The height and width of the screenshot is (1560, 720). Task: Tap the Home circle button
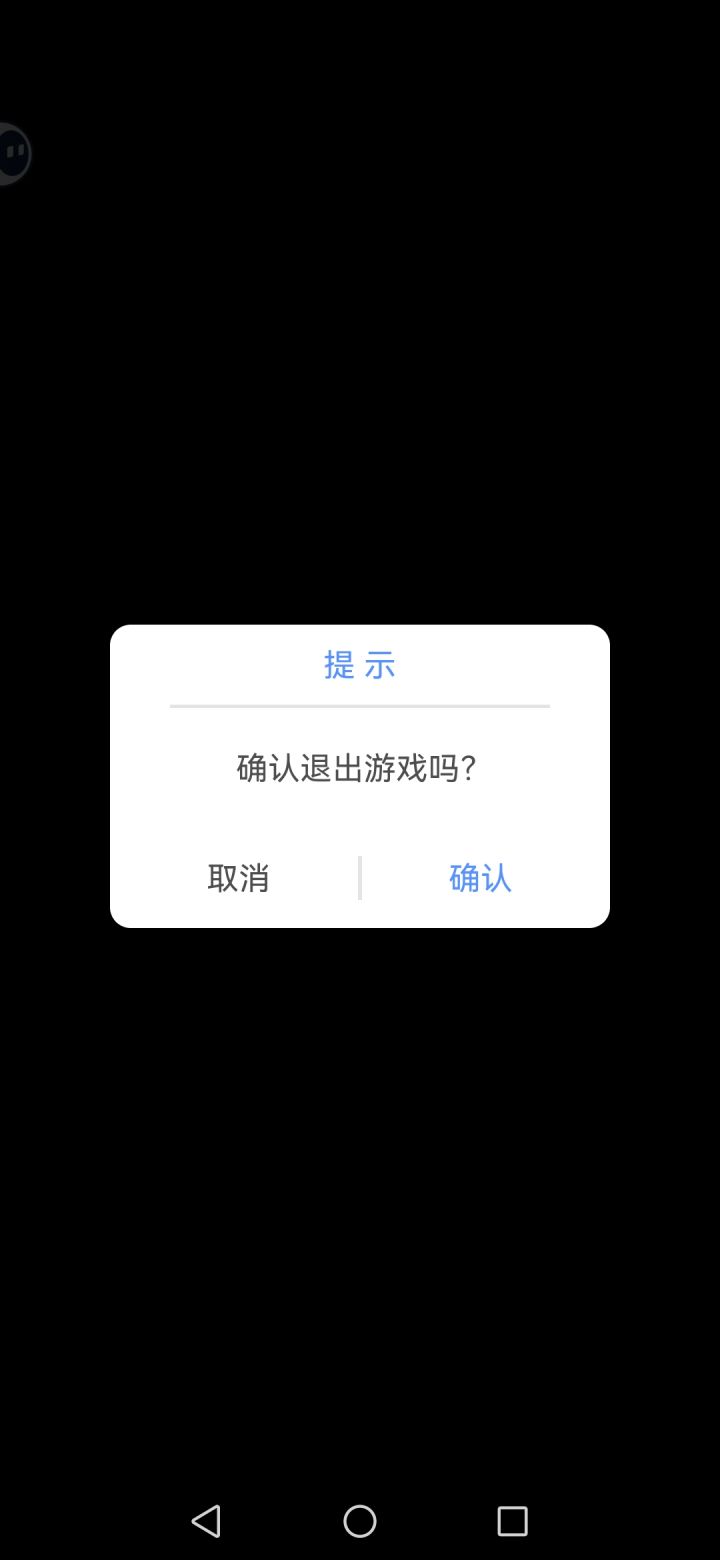(x=359, y=1521)
